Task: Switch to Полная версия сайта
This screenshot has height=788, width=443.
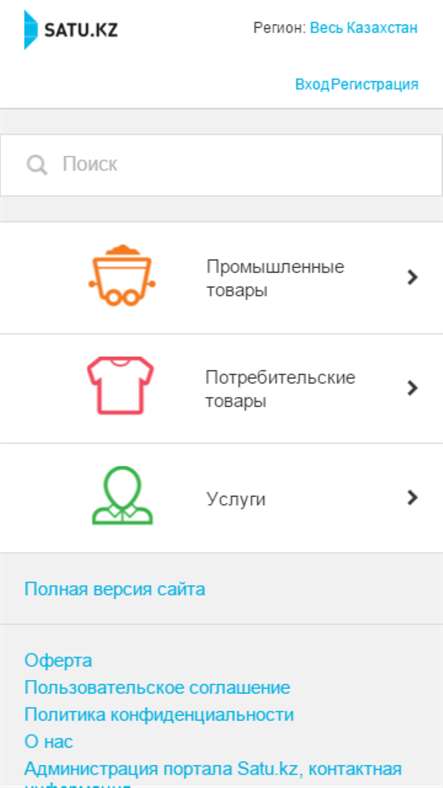Action: (115, 588)
